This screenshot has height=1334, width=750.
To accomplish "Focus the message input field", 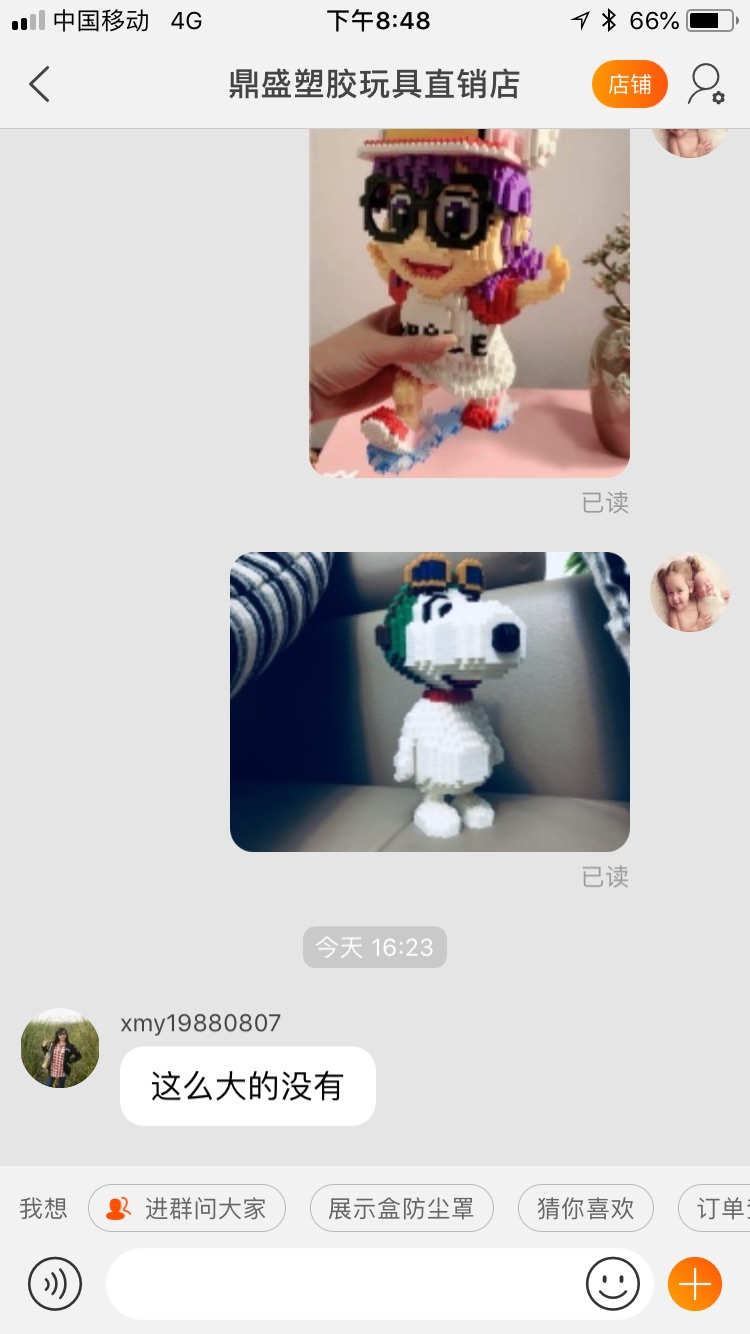I will (345, 1284).
